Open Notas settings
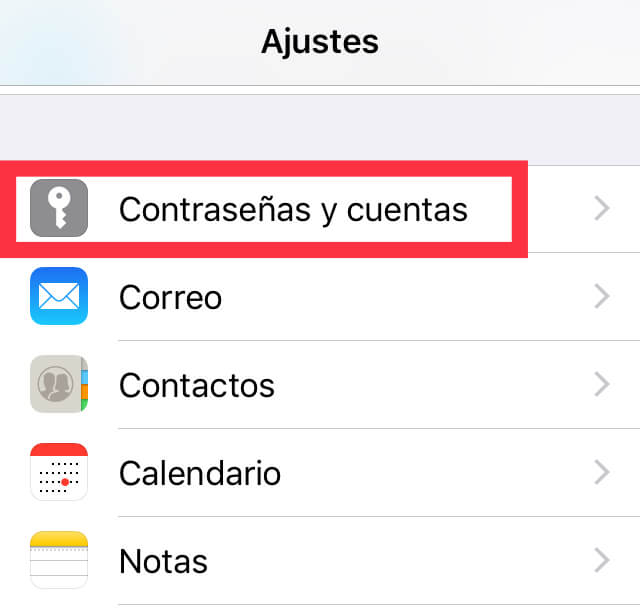 pos(163,560)
